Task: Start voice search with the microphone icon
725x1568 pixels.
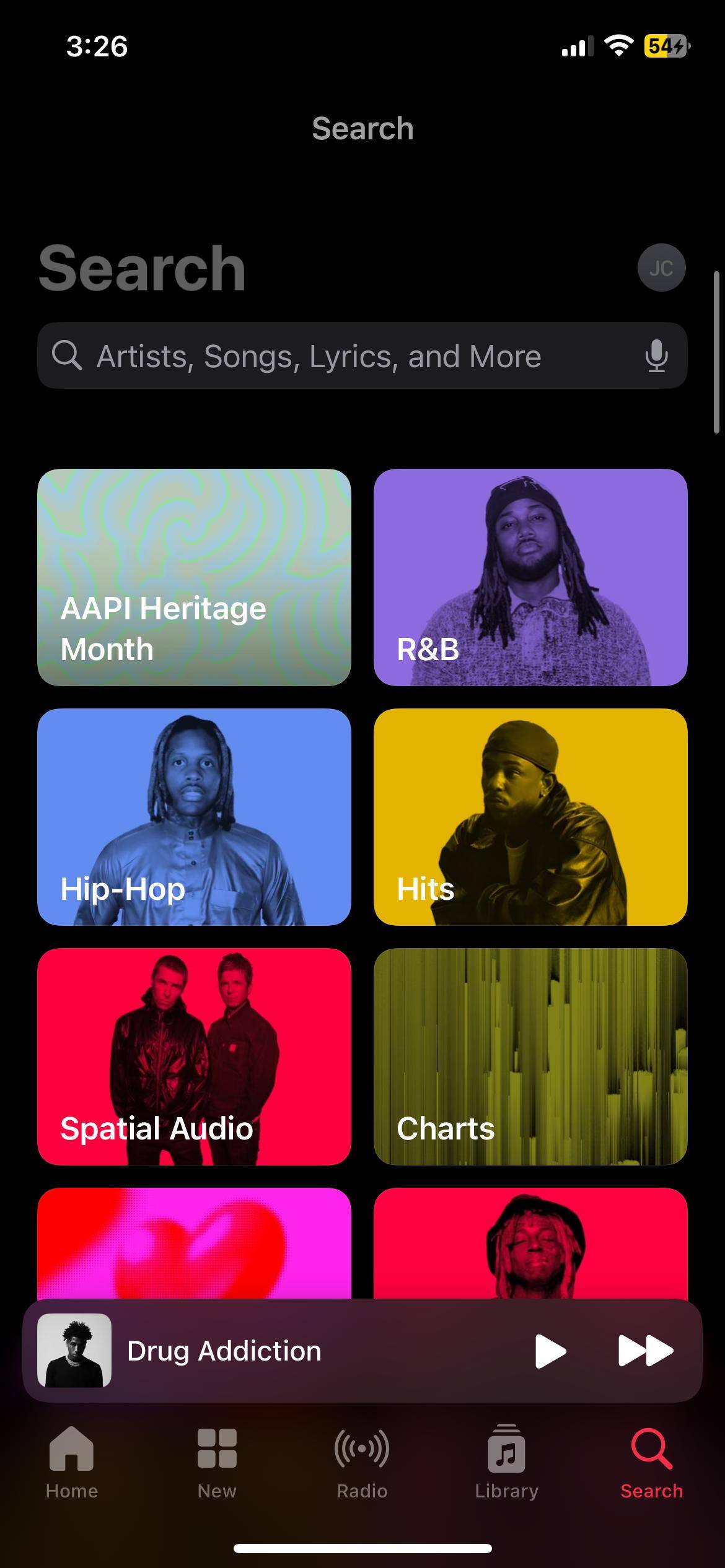Action: (x=656, y=356)
